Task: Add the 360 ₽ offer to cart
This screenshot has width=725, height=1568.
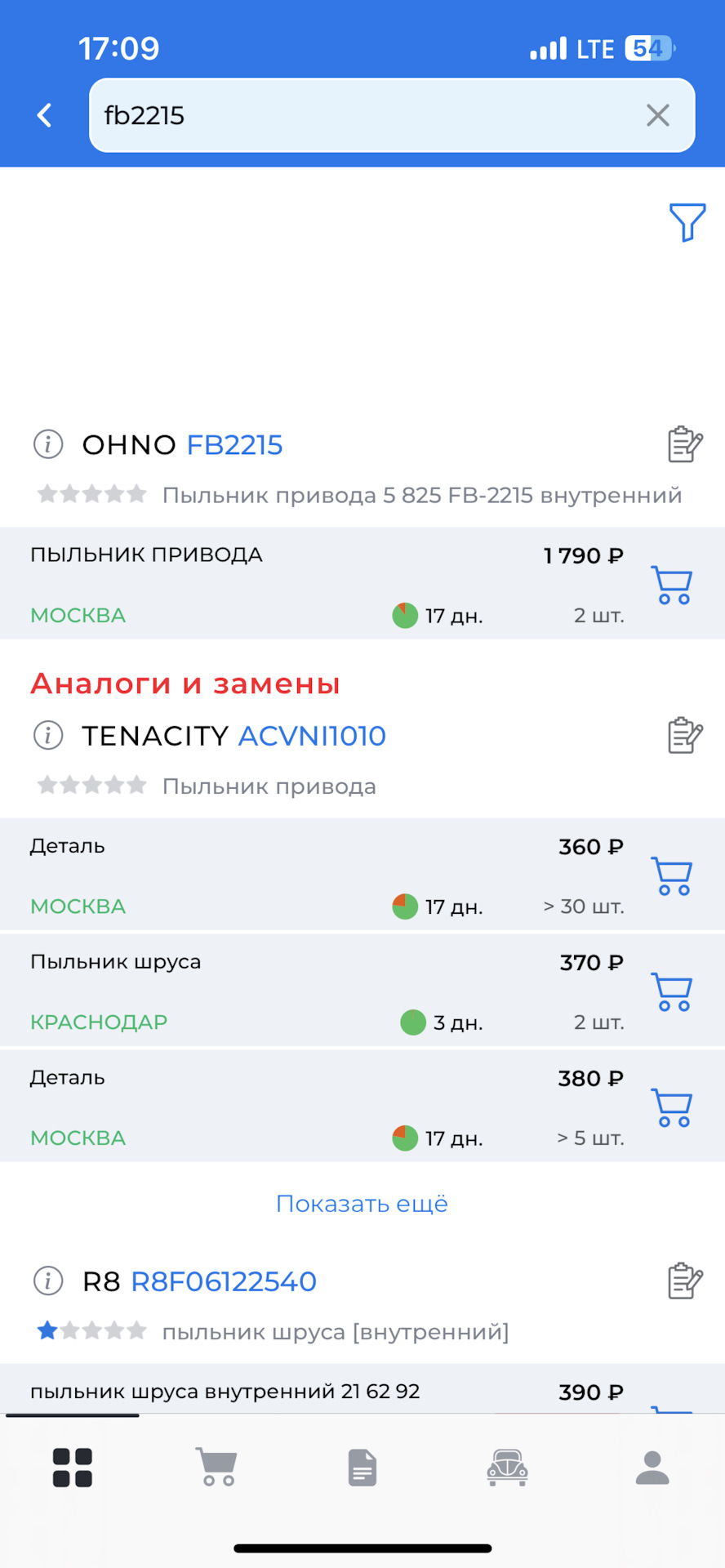Action: coord(672,876)
